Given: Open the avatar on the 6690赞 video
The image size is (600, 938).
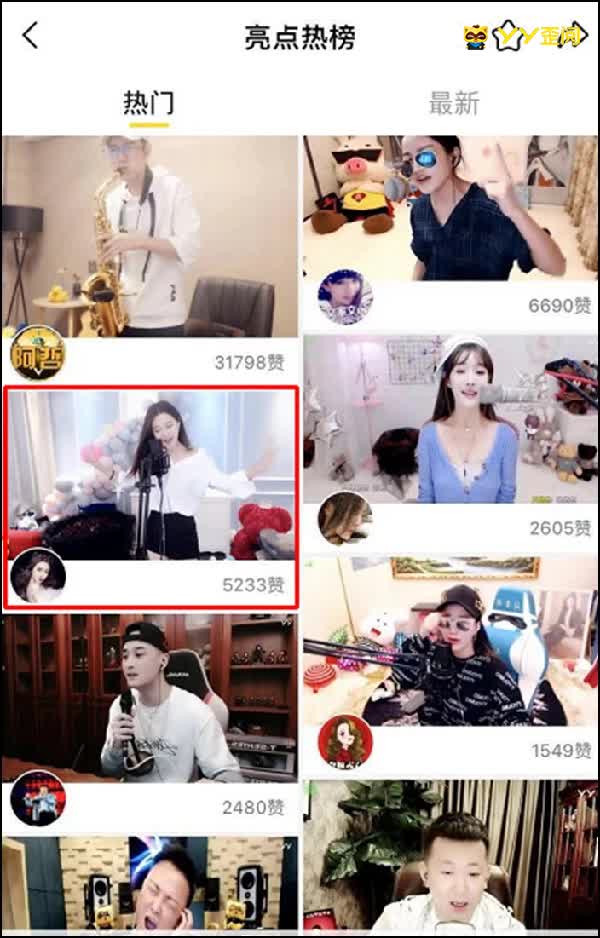Looking at the screenshot, I should click(345, 297).
